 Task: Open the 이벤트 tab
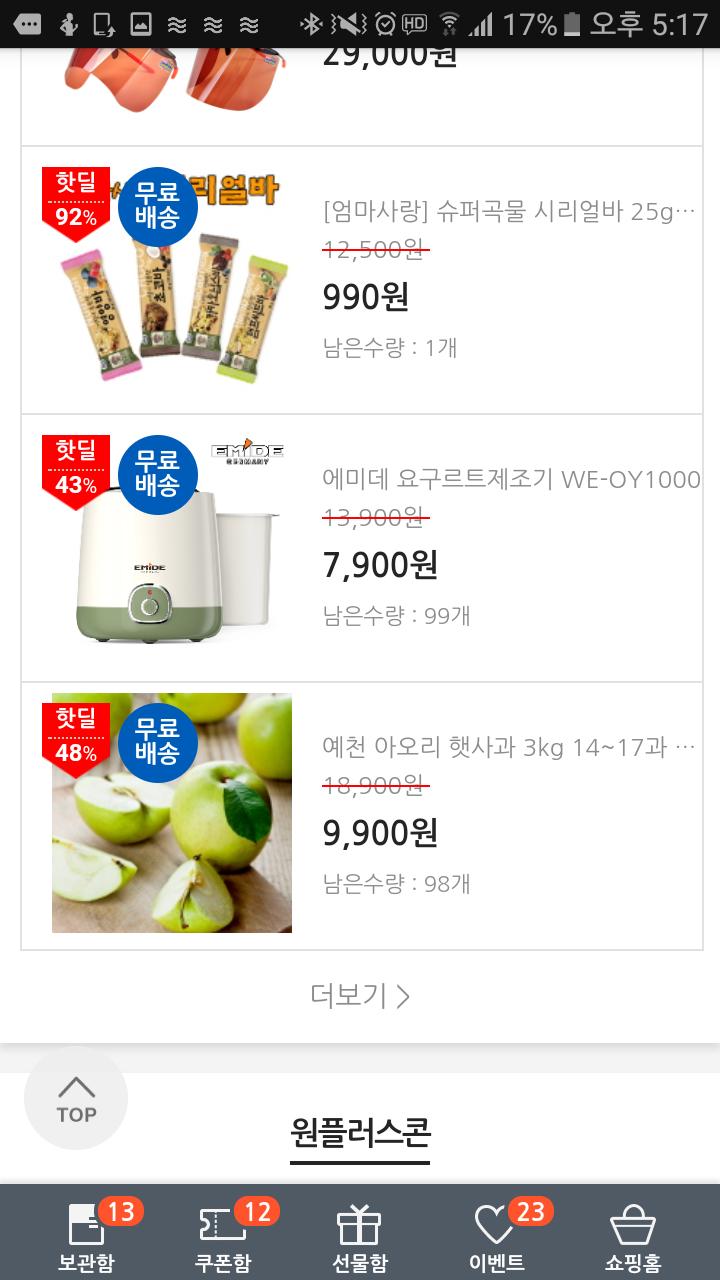tap(496, 1236)
